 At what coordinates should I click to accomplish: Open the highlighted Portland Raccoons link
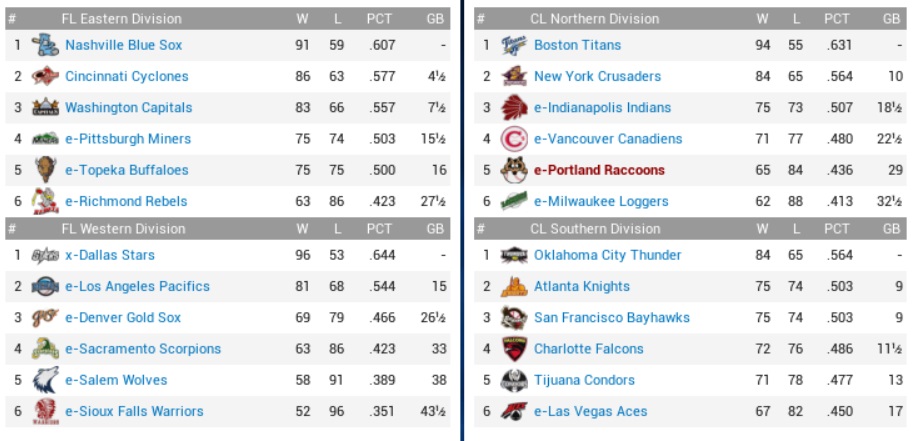pyautogui.click(x=598, y=170)
